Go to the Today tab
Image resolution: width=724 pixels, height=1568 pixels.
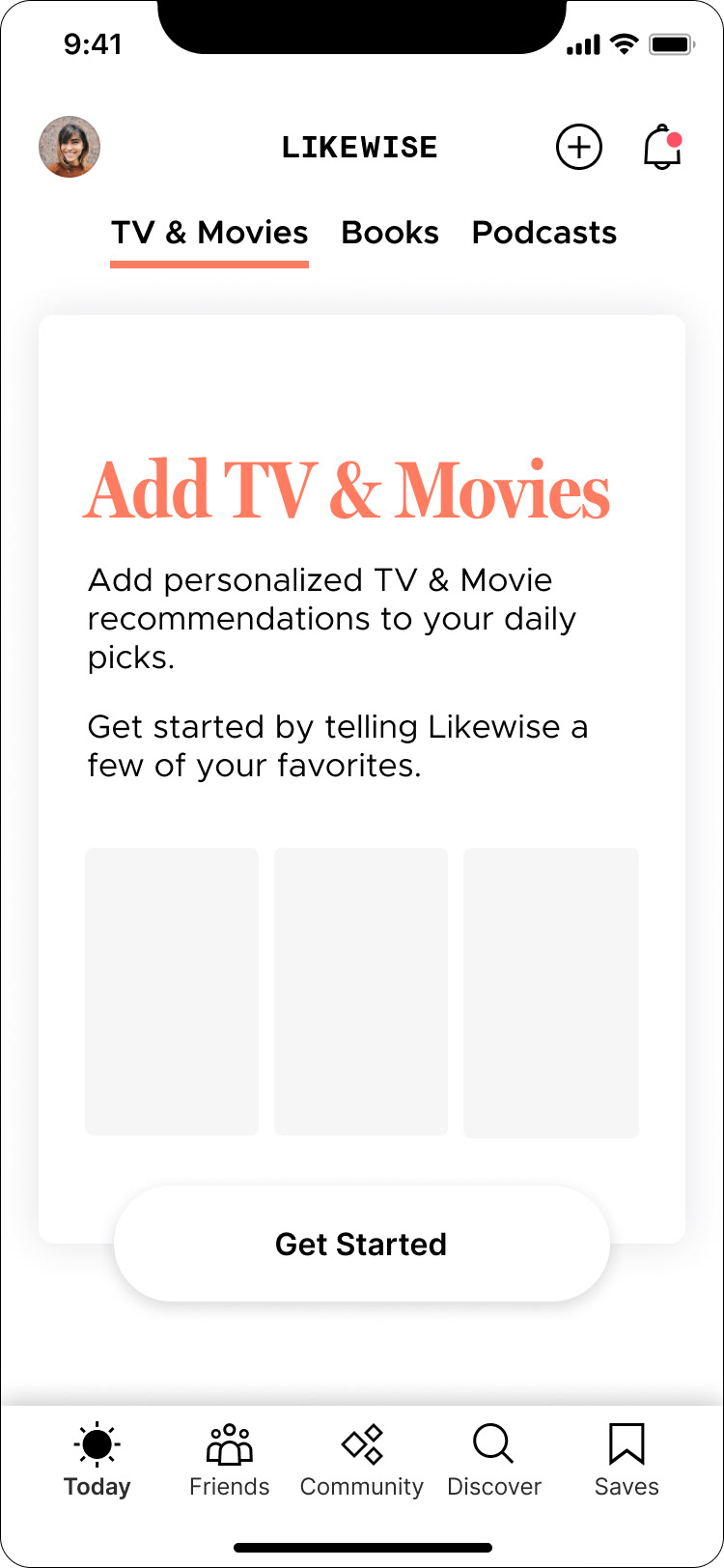click(97, 1461)
